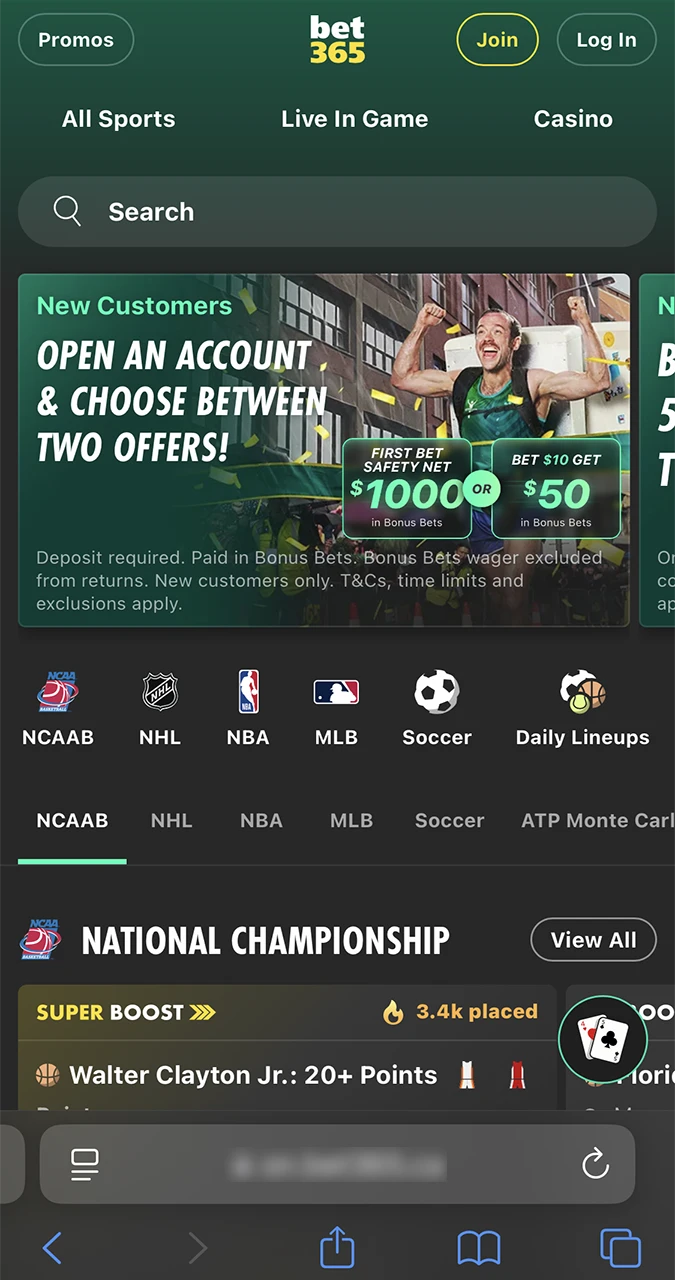View All National Championship bets

[x=593, y=940]
